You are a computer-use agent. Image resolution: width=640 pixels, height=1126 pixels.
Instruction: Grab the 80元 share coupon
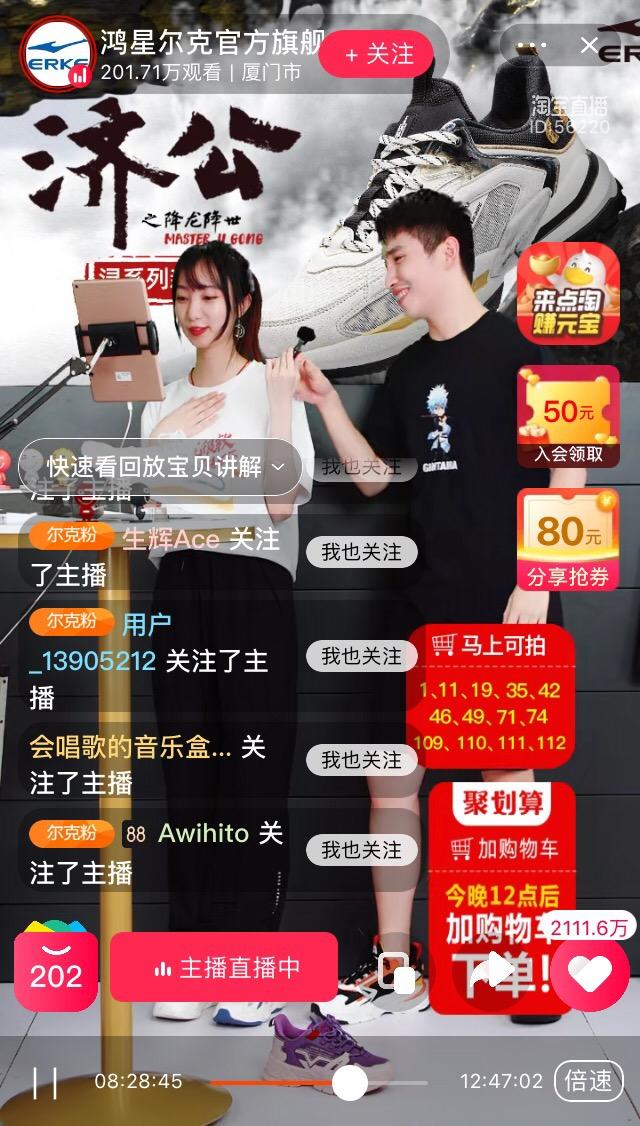pos(567,541)
